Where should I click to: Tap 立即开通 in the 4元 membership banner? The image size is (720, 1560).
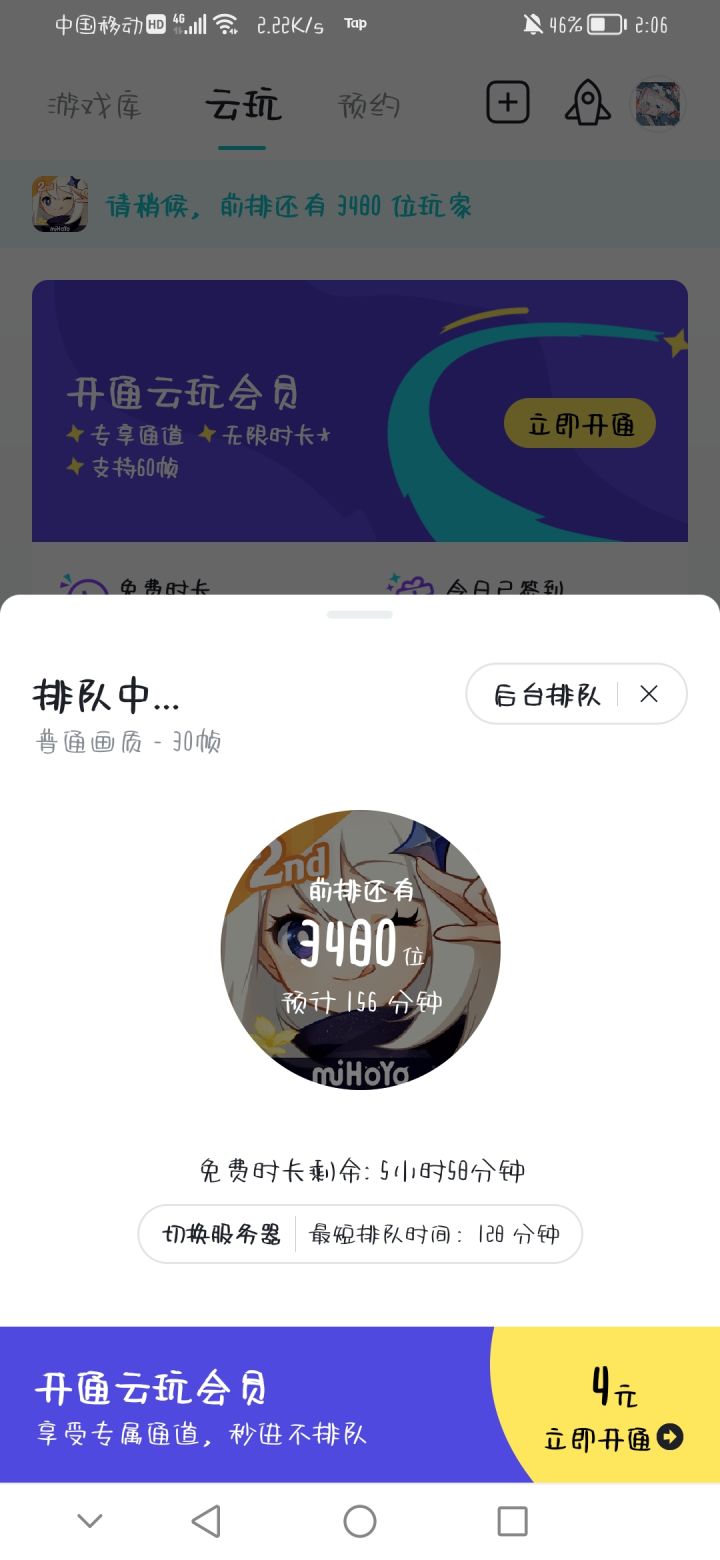point(614,1438)
